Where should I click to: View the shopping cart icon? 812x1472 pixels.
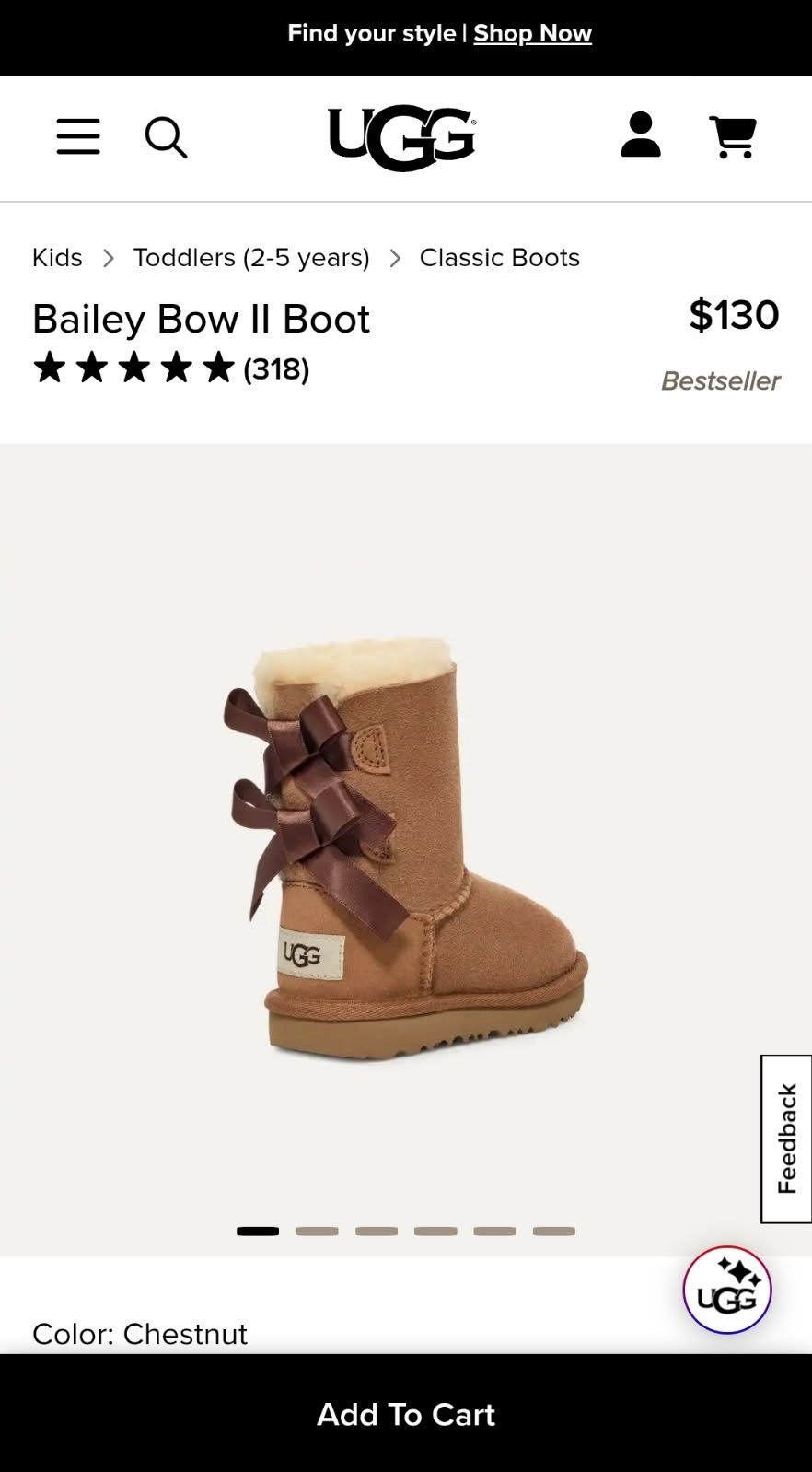point(732,136)
